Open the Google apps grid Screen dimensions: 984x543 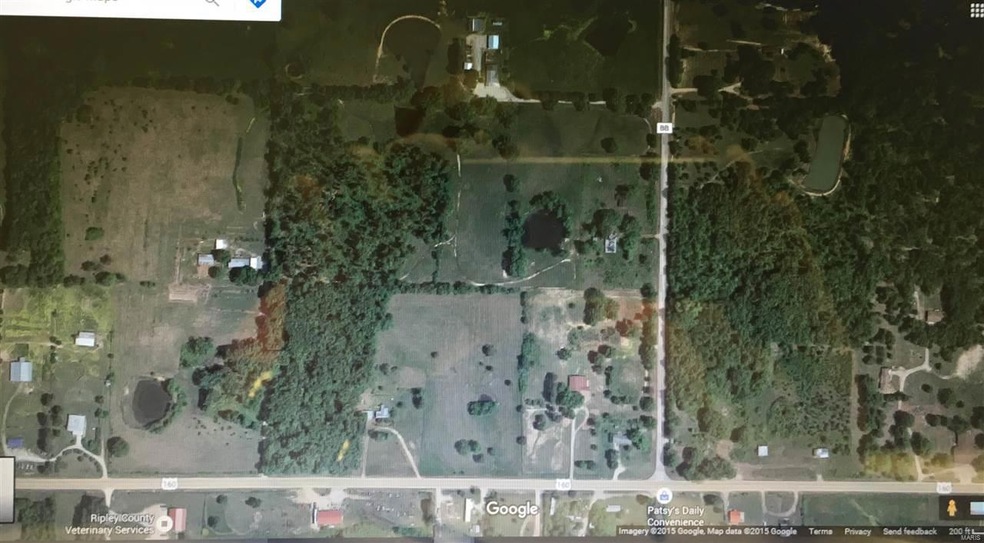point(975,8)
